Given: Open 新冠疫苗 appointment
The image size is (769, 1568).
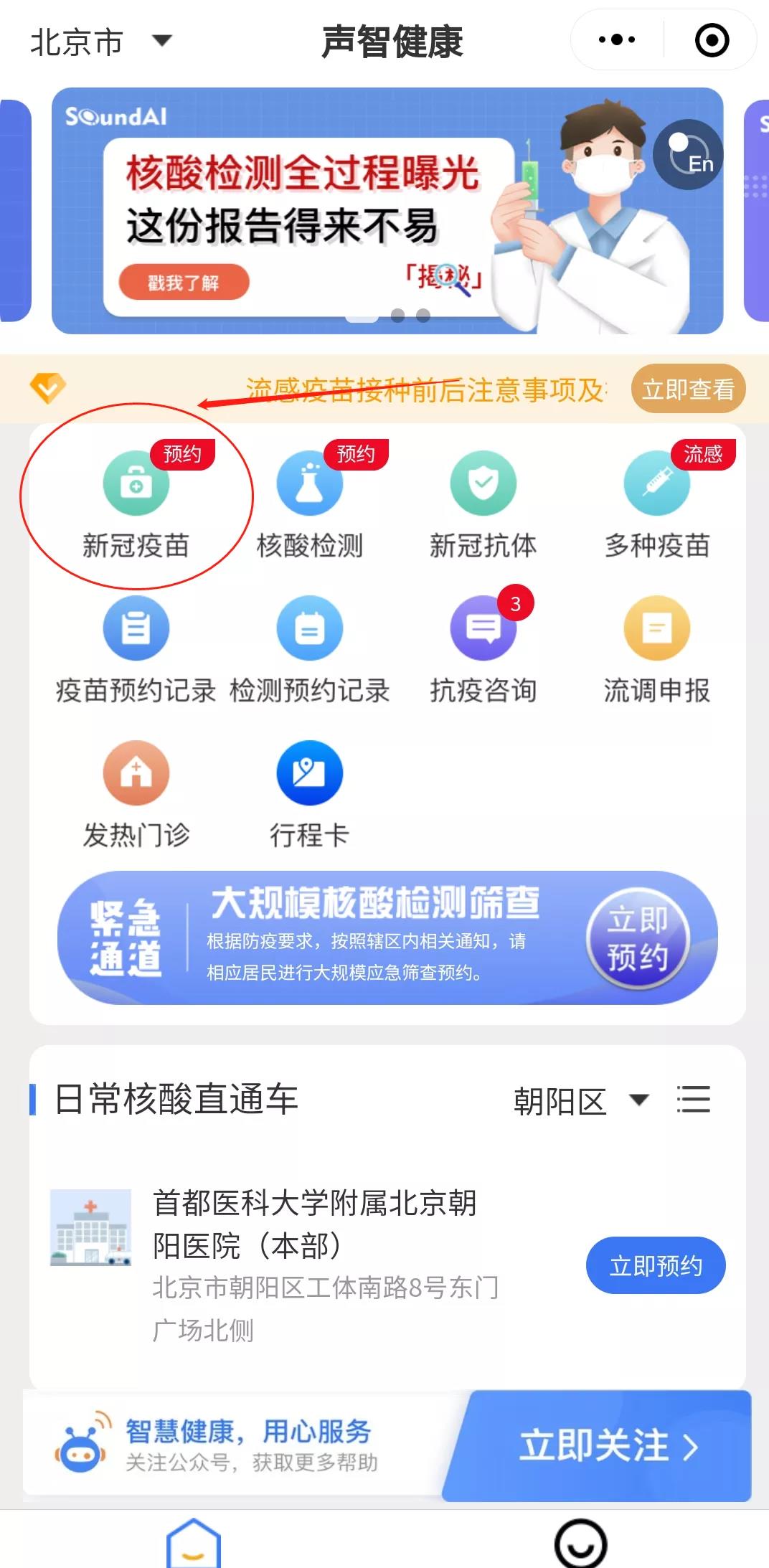Looking at the screenshot, I should (136, 504).
